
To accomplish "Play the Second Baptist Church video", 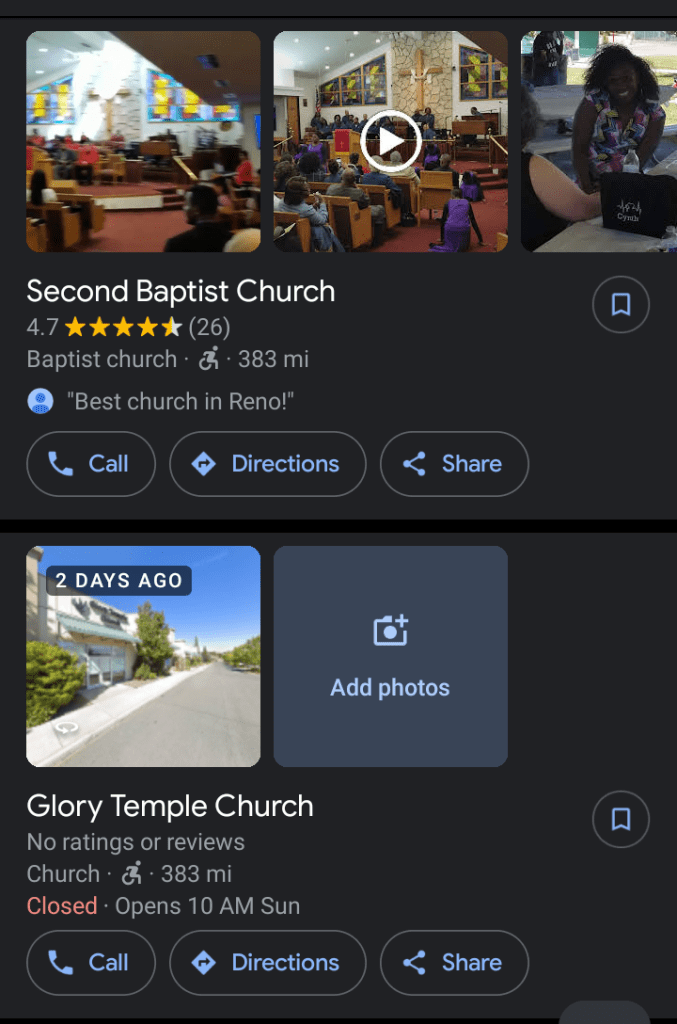I will 390,141.
